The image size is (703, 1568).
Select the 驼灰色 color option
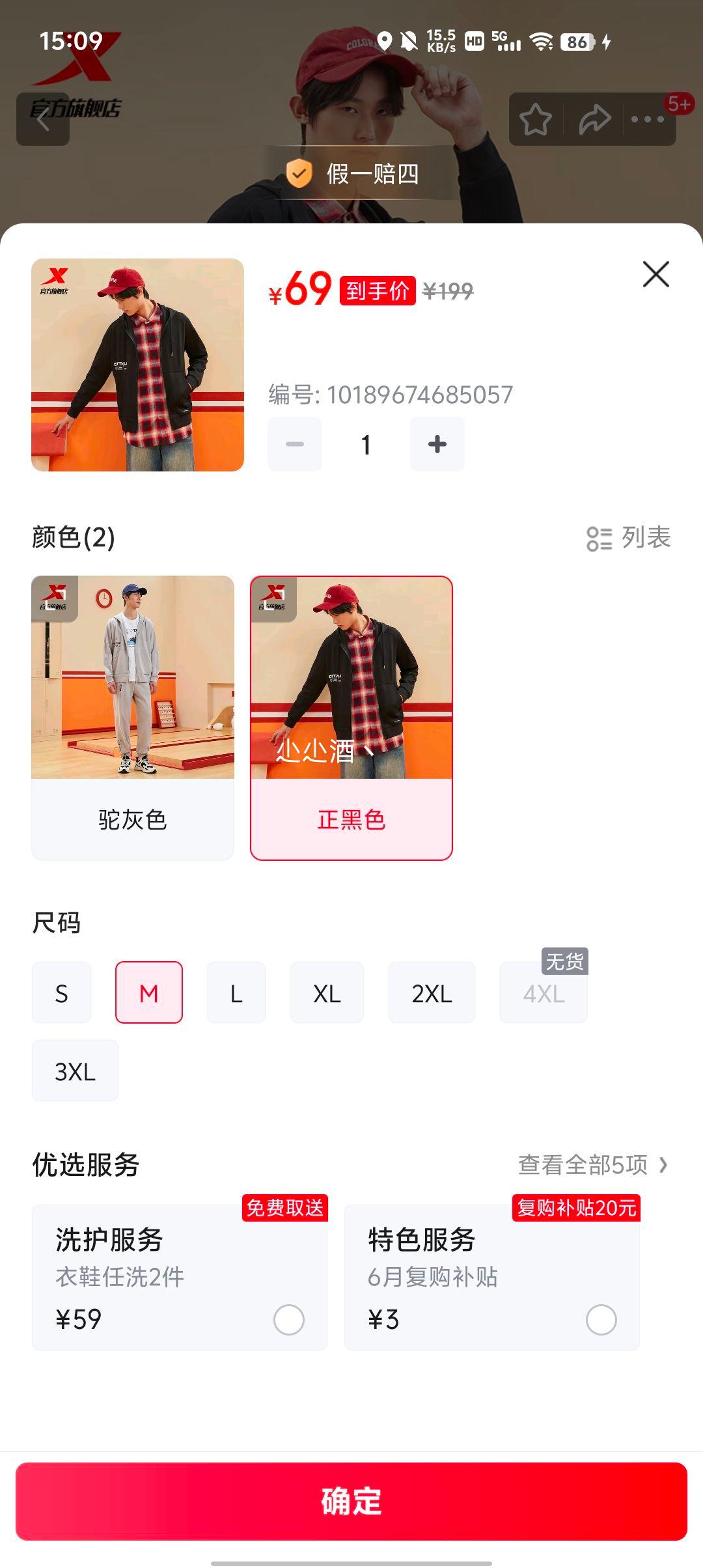point(133,718)
